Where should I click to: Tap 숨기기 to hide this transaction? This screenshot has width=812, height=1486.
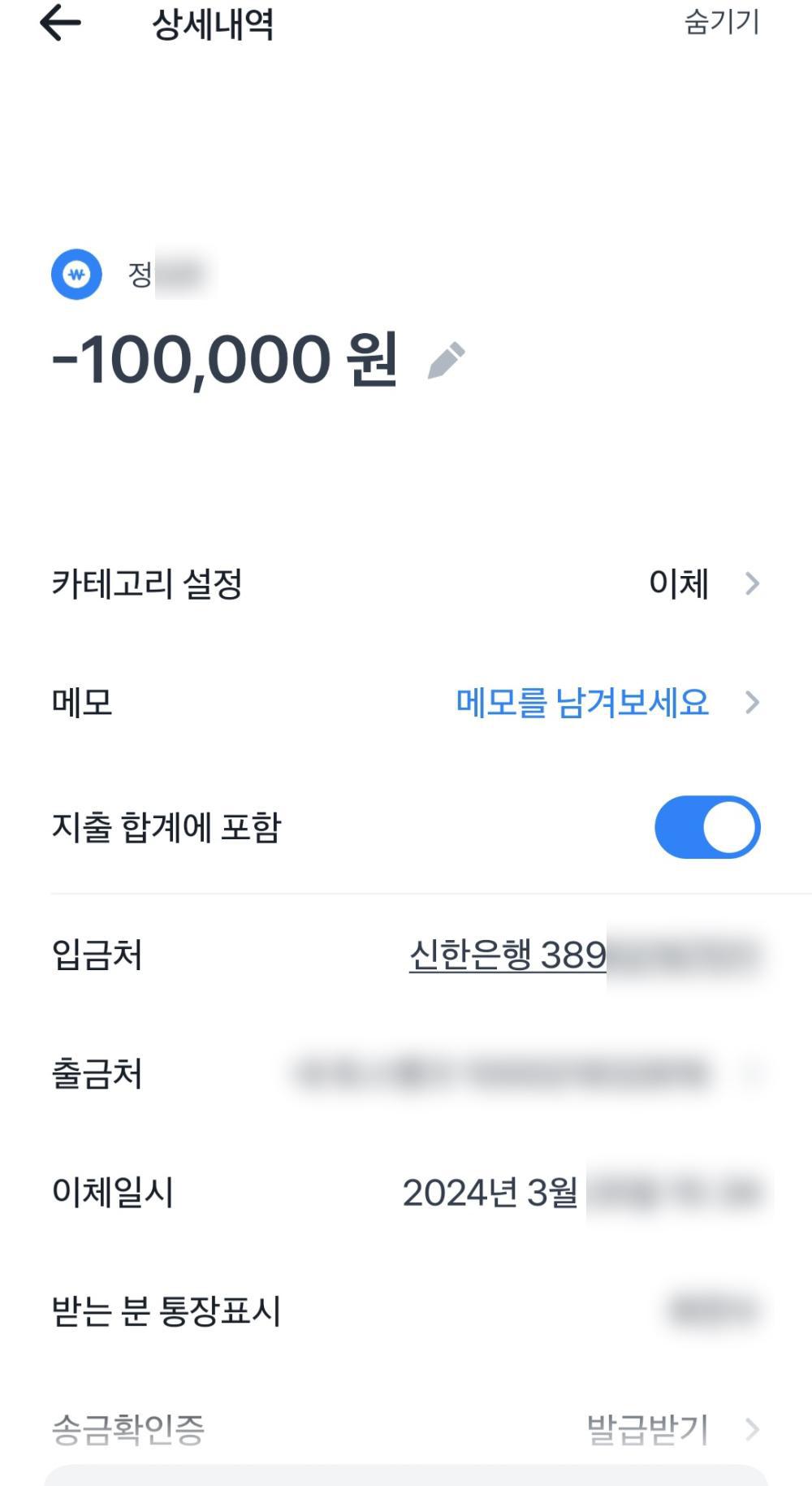tap(721, 23)
